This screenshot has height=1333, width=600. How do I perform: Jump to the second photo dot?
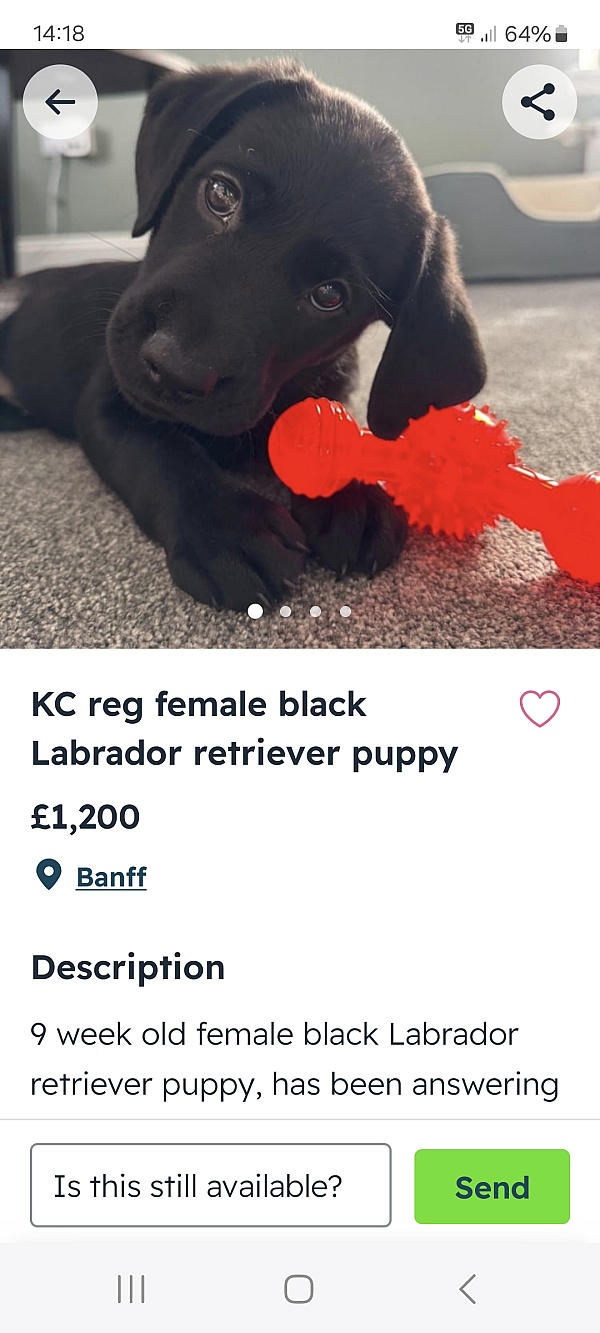point(286,611)
